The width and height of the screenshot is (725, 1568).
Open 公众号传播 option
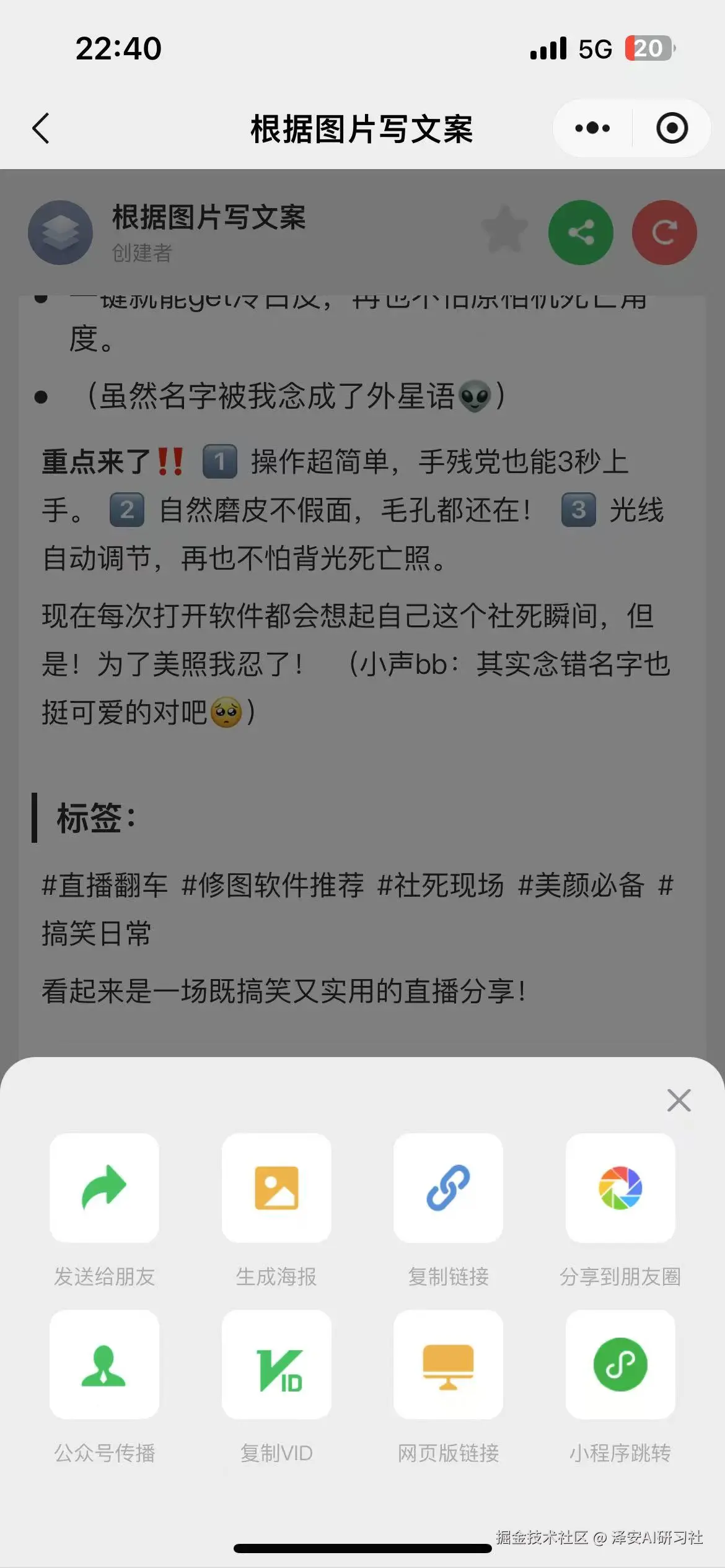click(x=104, y=1364)
